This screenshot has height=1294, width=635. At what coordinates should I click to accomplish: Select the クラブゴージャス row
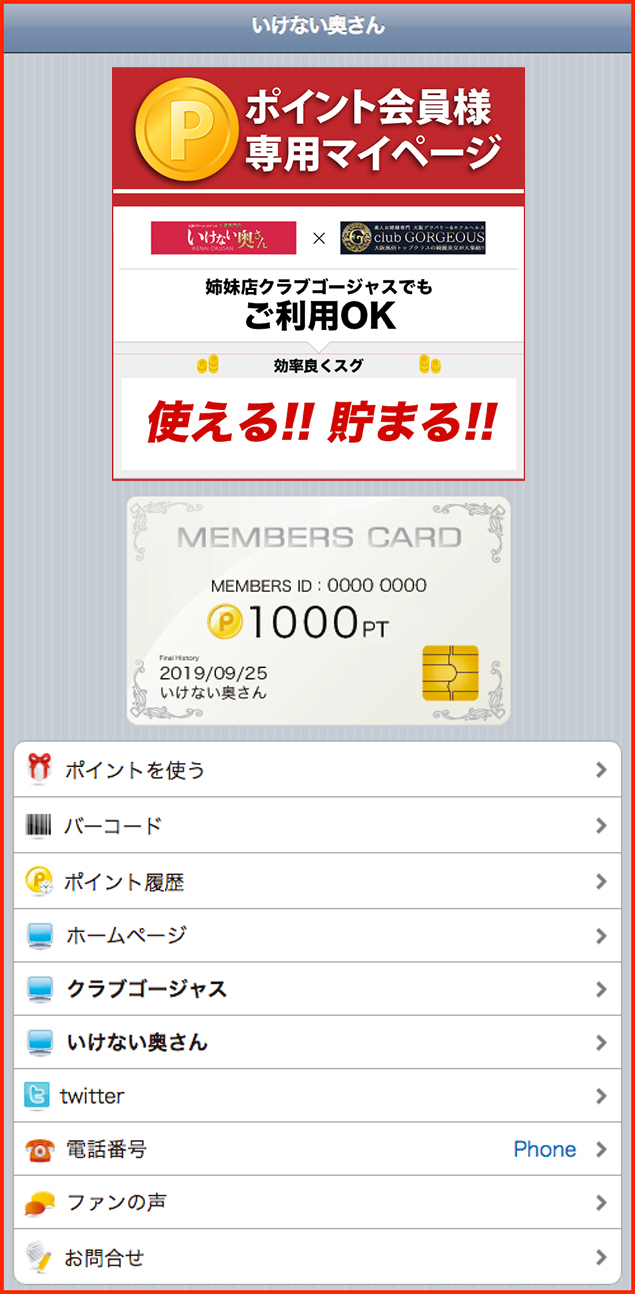click(x=317, y=989)
